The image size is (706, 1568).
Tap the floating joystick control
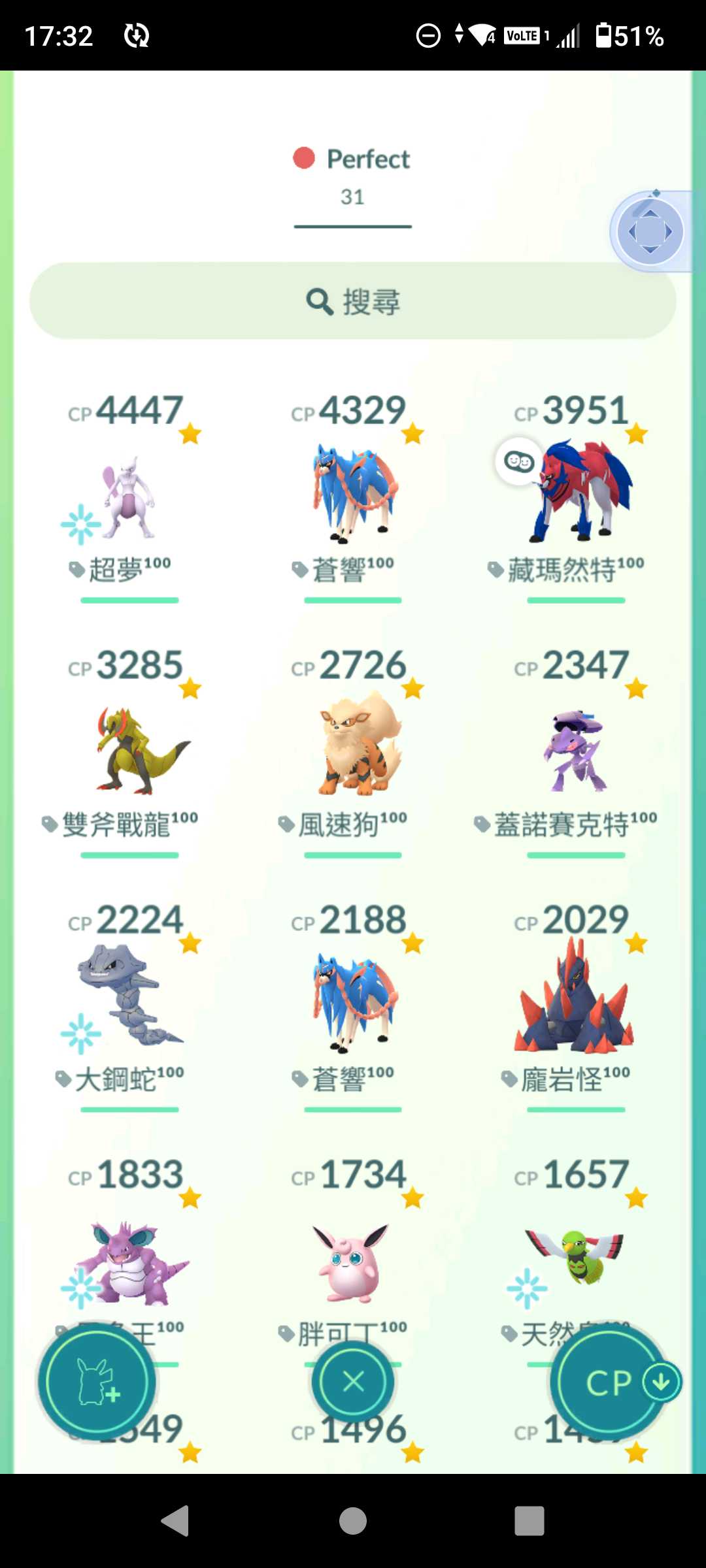click(650, 231)
